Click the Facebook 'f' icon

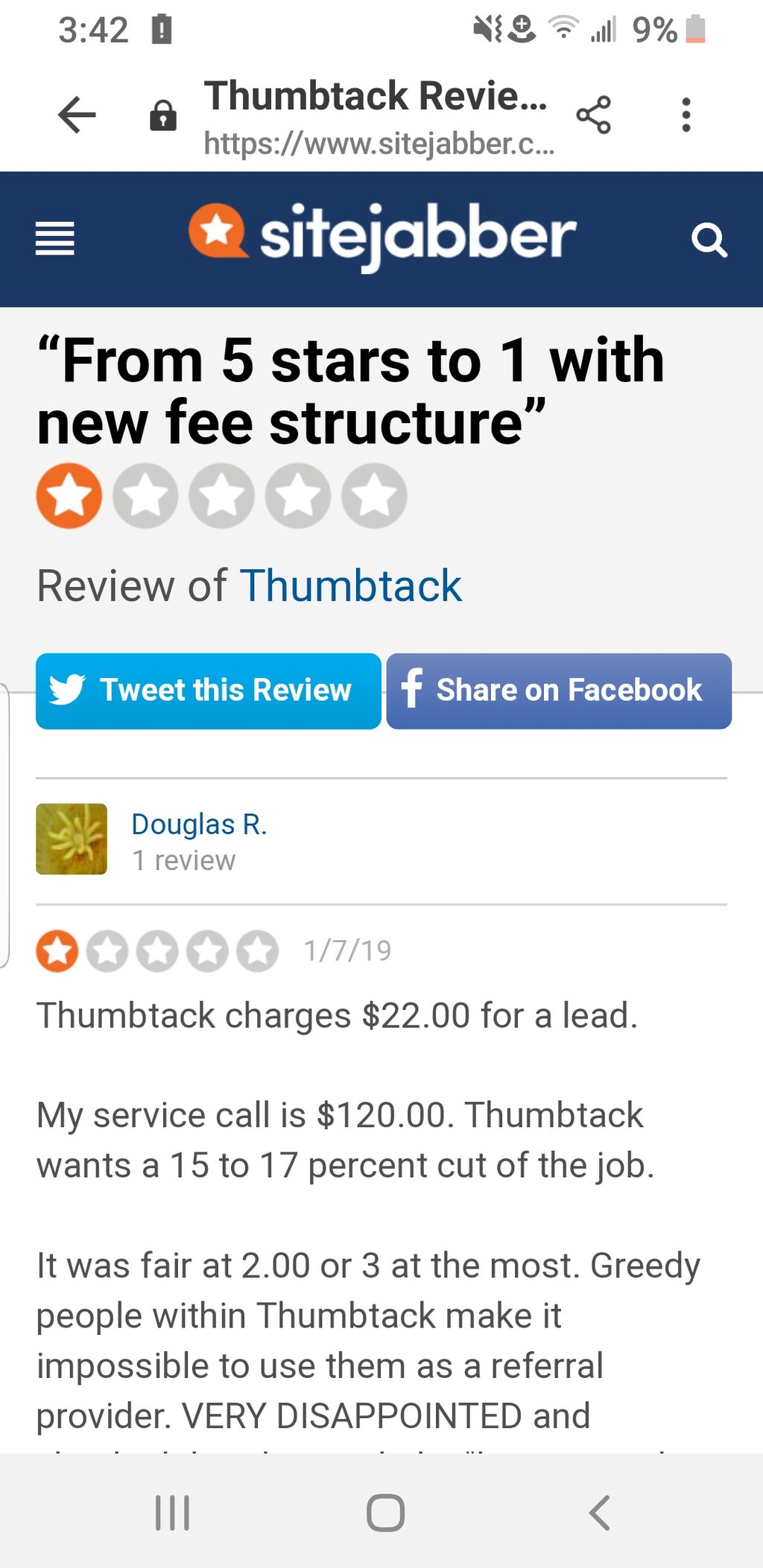point(412,691)
